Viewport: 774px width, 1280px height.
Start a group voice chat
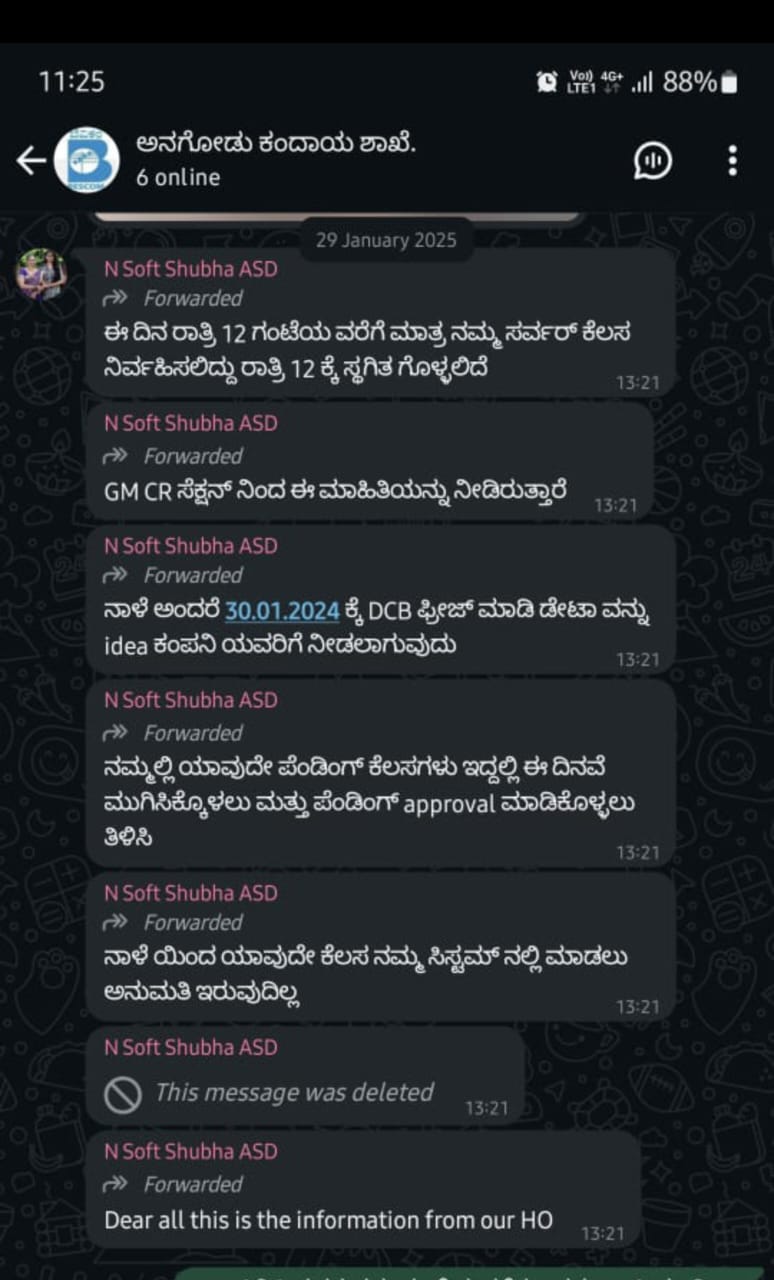coord(653,160)
